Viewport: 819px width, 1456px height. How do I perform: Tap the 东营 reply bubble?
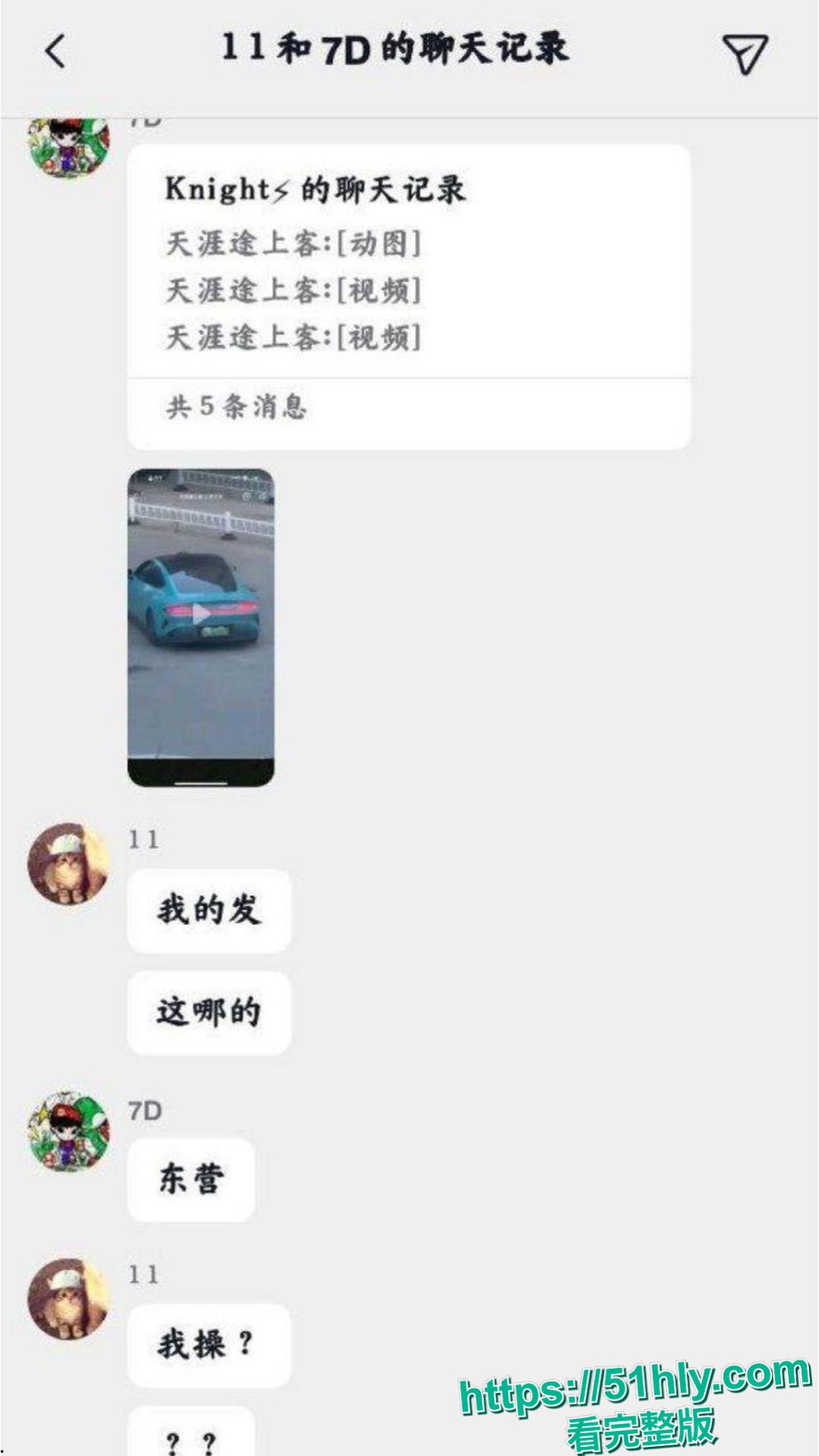pos(191,1180)
